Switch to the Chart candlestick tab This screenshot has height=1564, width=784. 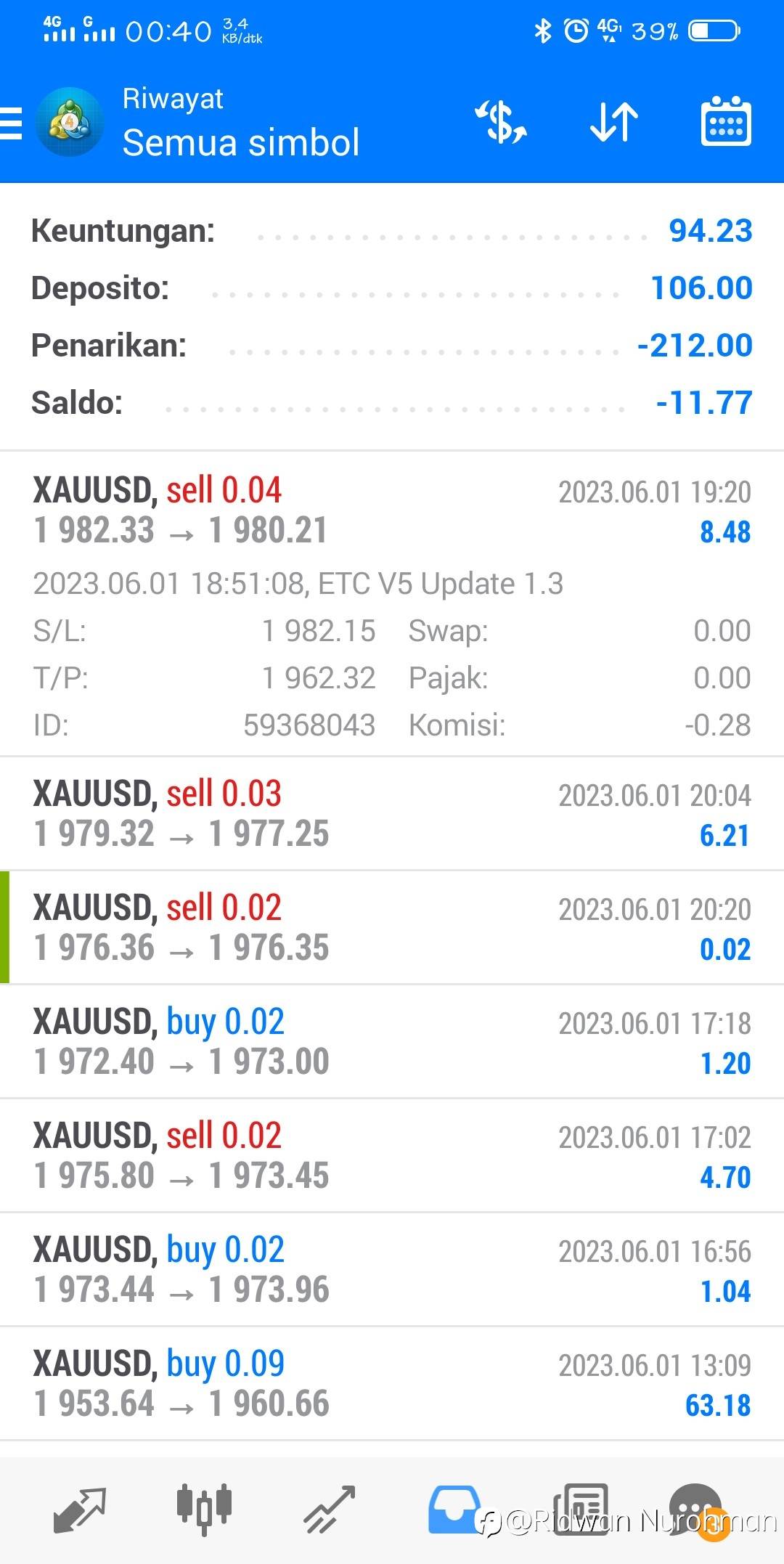204,1509
